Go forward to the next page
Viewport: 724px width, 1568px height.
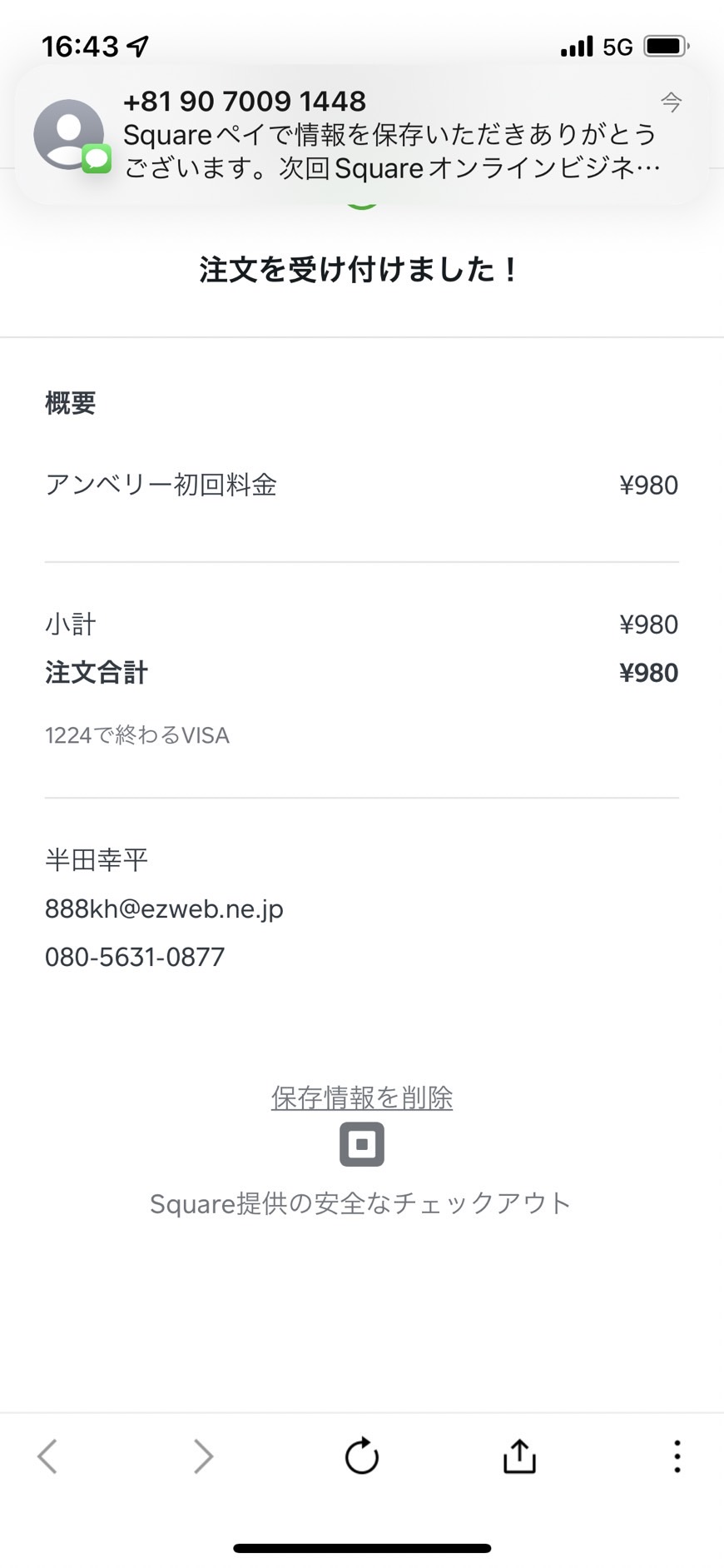203,1456
